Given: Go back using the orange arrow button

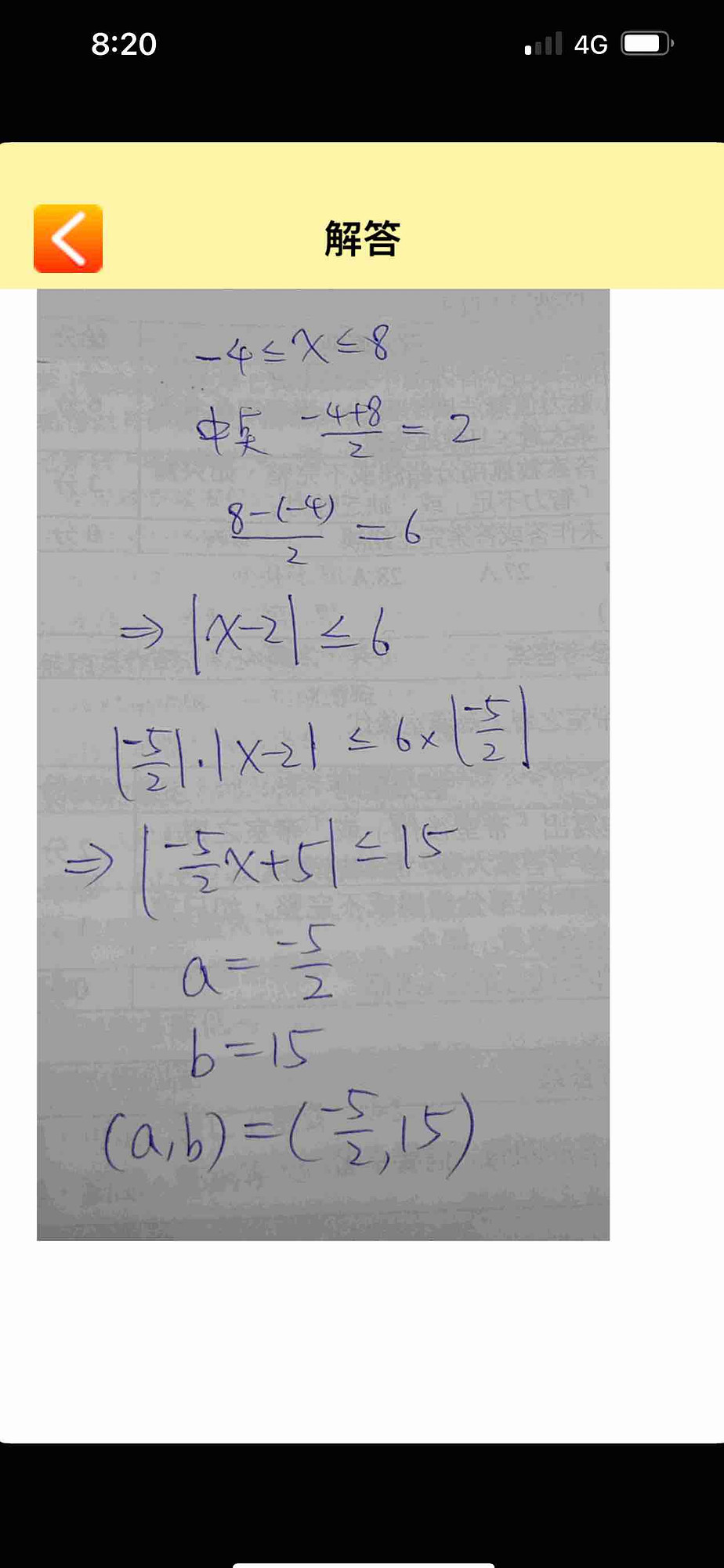Looking at the screenshot, I should pyautogui.click(x=68, y=238).
